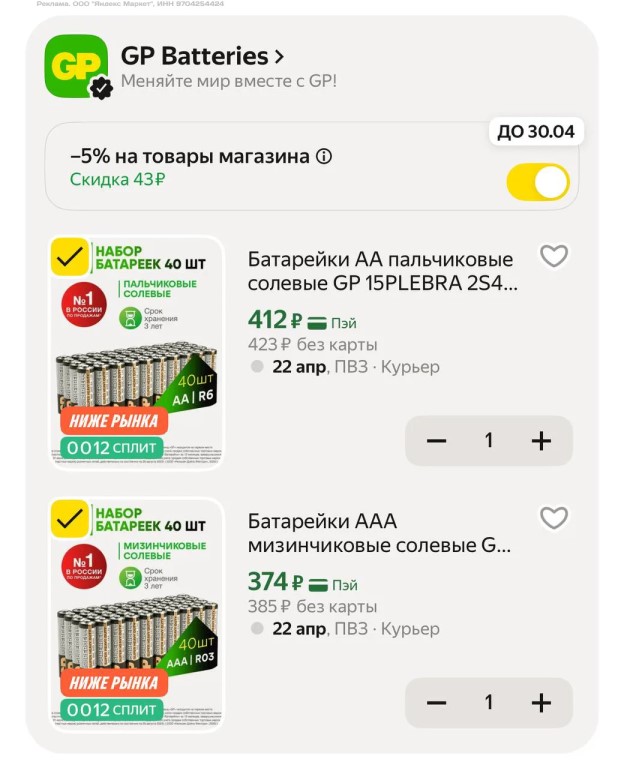The height and width of the screenshot is (768, 624).
Task: Increase quantity of AA batteries
Action: point(541,441)
